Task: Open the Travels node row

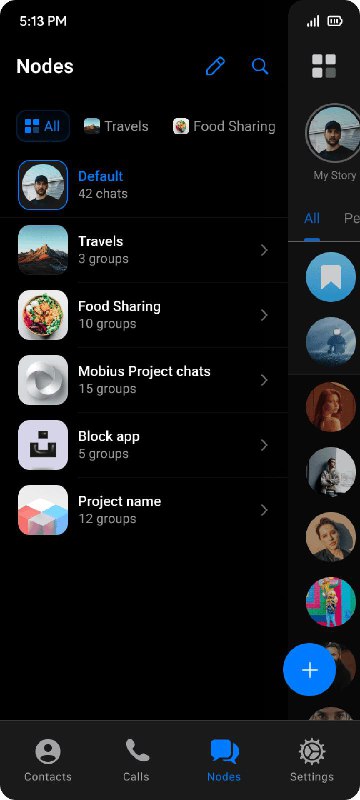Action: (x=144, y=250)
